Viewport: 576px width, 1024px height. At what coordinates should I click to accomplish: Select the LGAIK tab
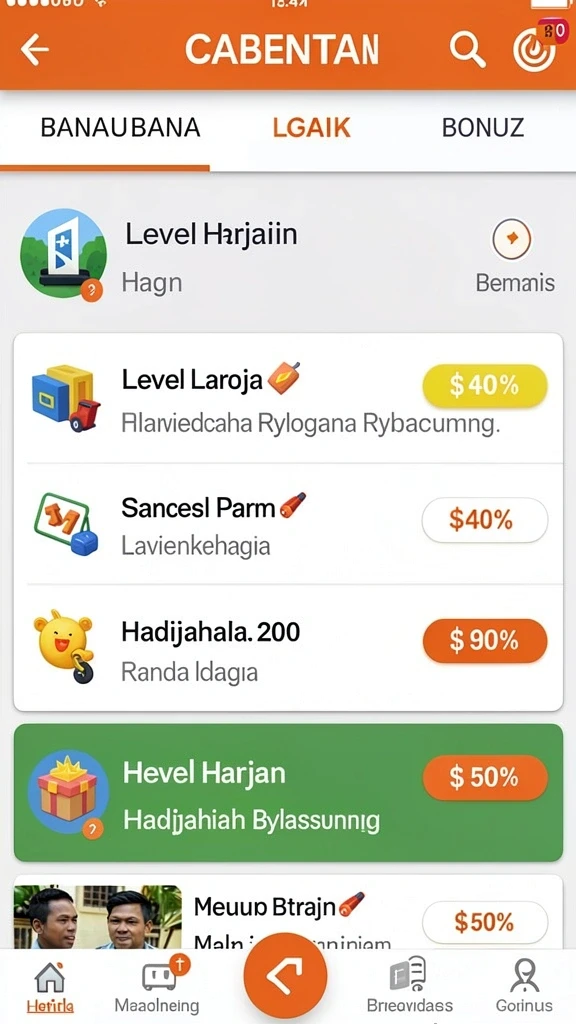click(312, 127)
